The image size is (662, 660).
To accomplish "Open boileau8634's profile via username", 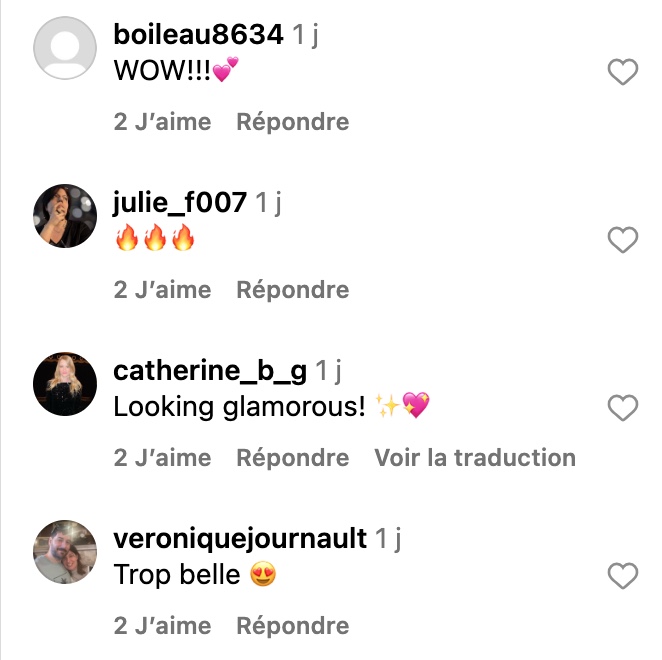I will [x=198, y=35].
